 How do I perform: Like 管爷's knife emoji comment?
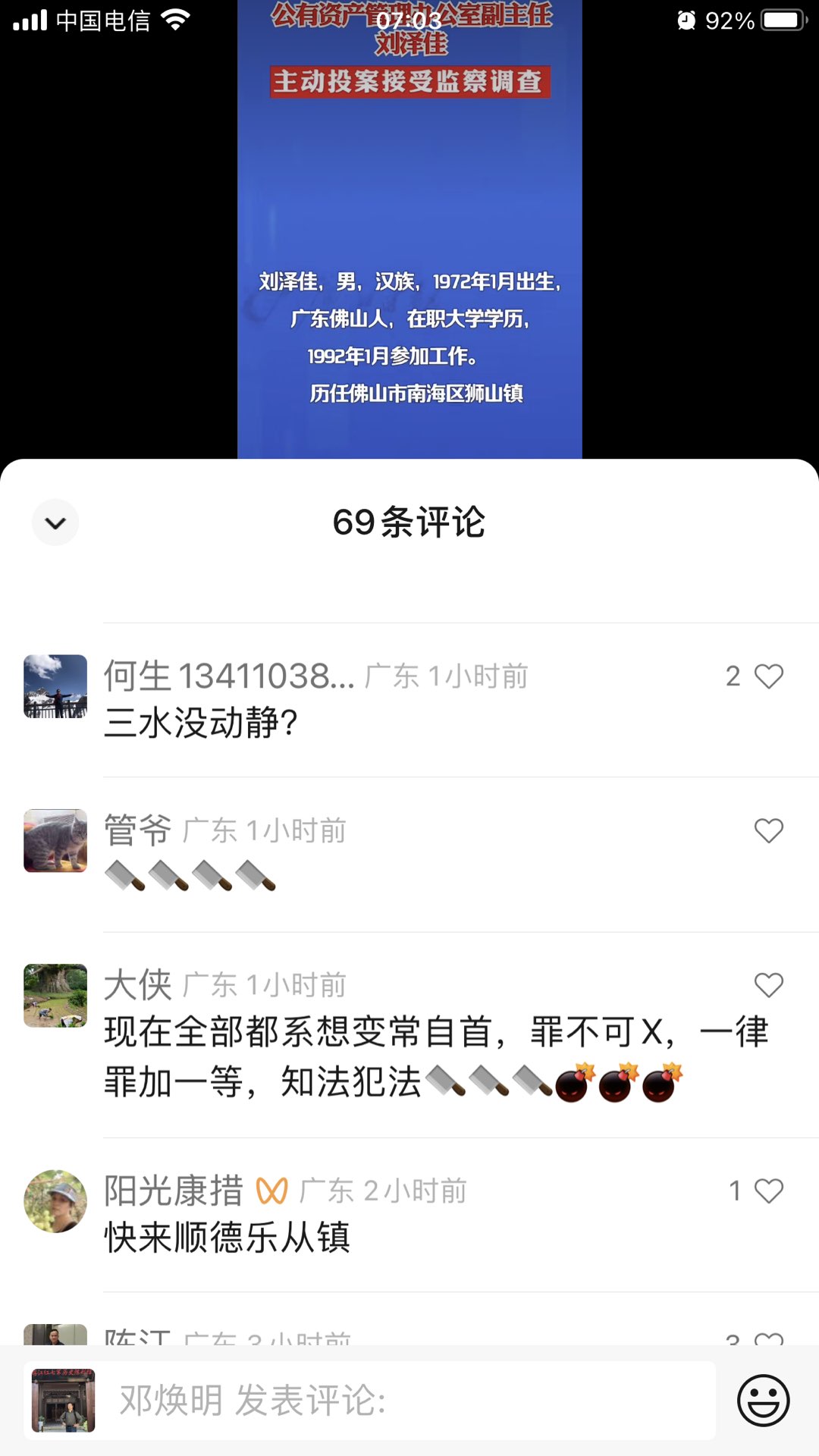coord(768,831)
